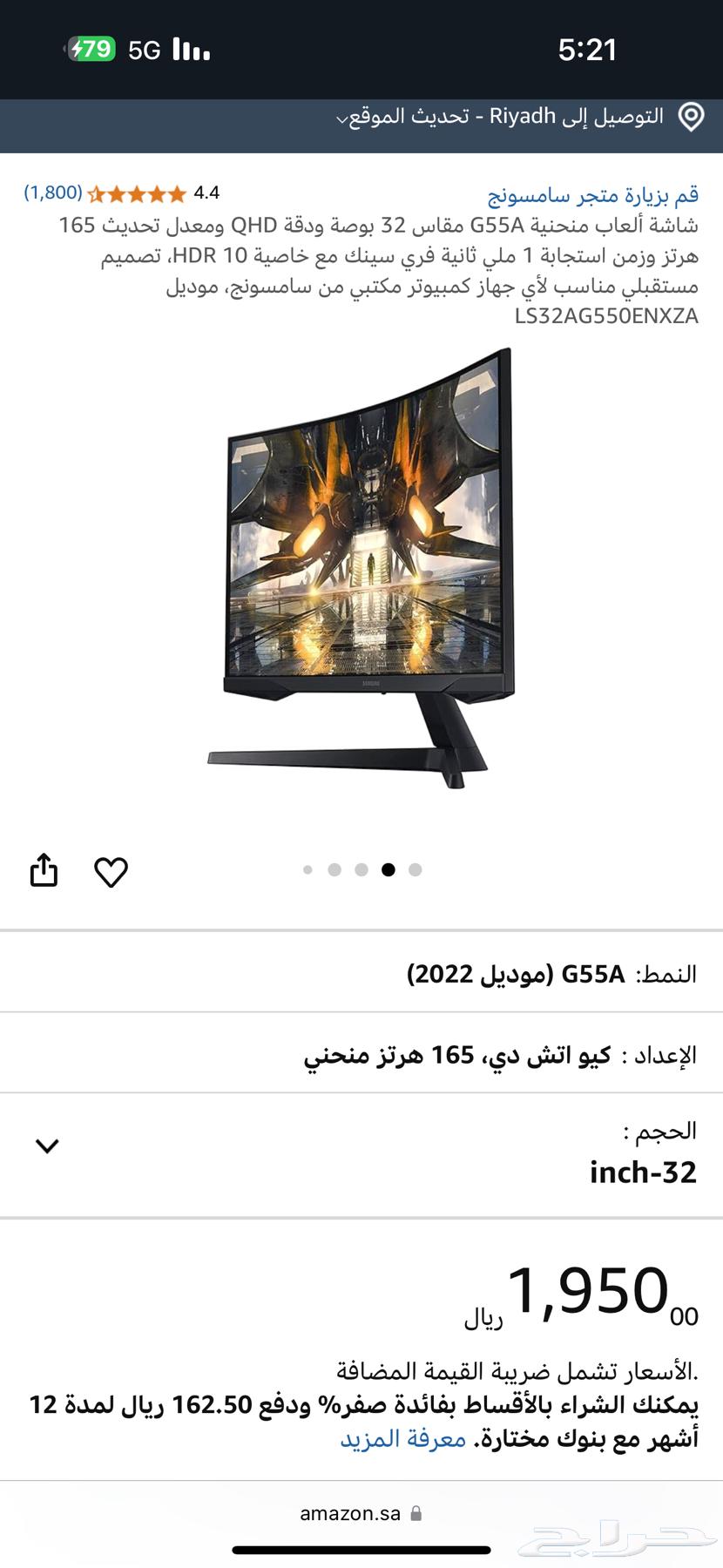Image resolution: width=723 pixels, height=1568 pixels.
Task: Tap the signal strength bars icon
Action: 193,50
